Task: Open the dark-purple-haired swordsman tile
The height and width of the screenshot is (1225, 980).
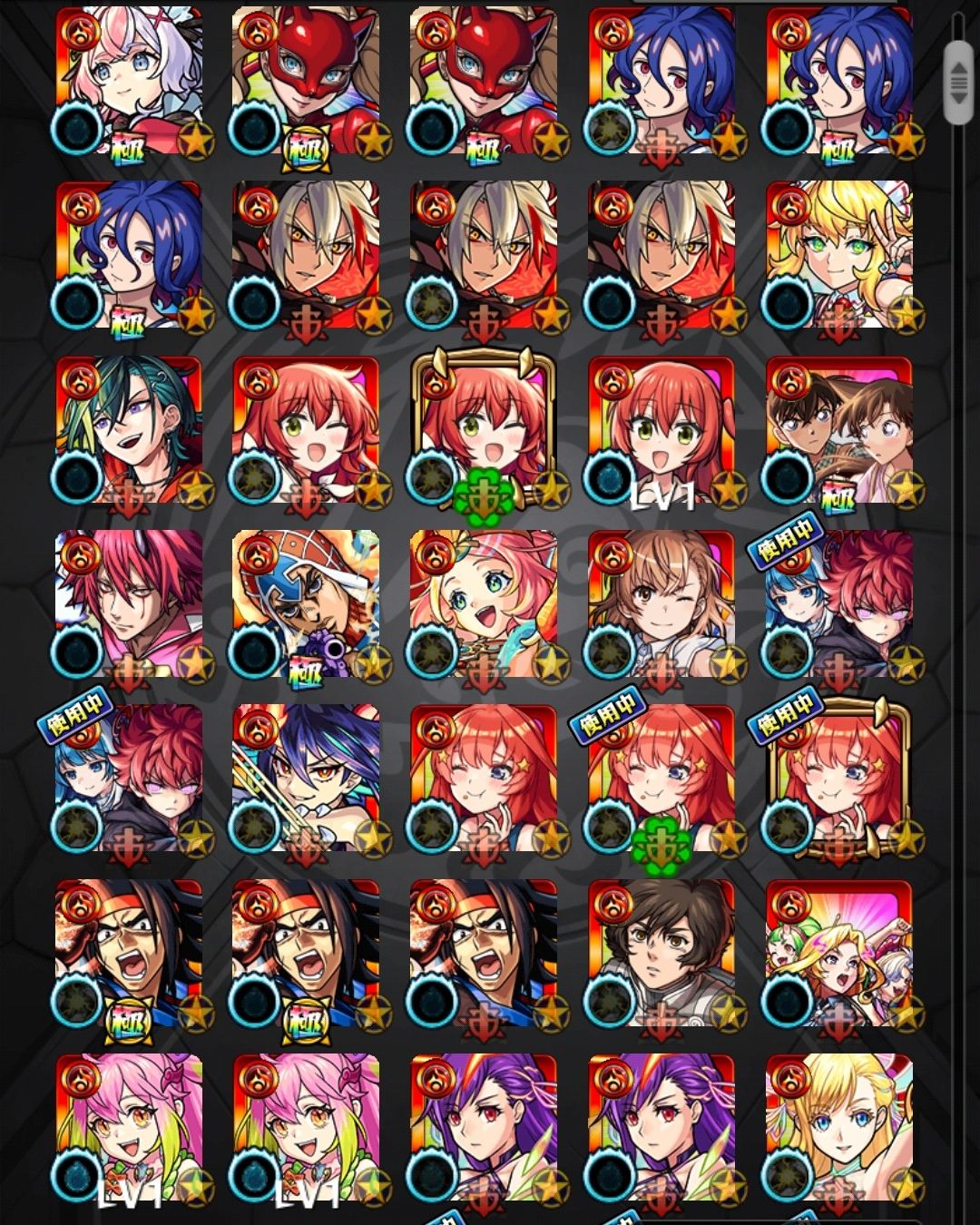Action: [x=307, y=780]
